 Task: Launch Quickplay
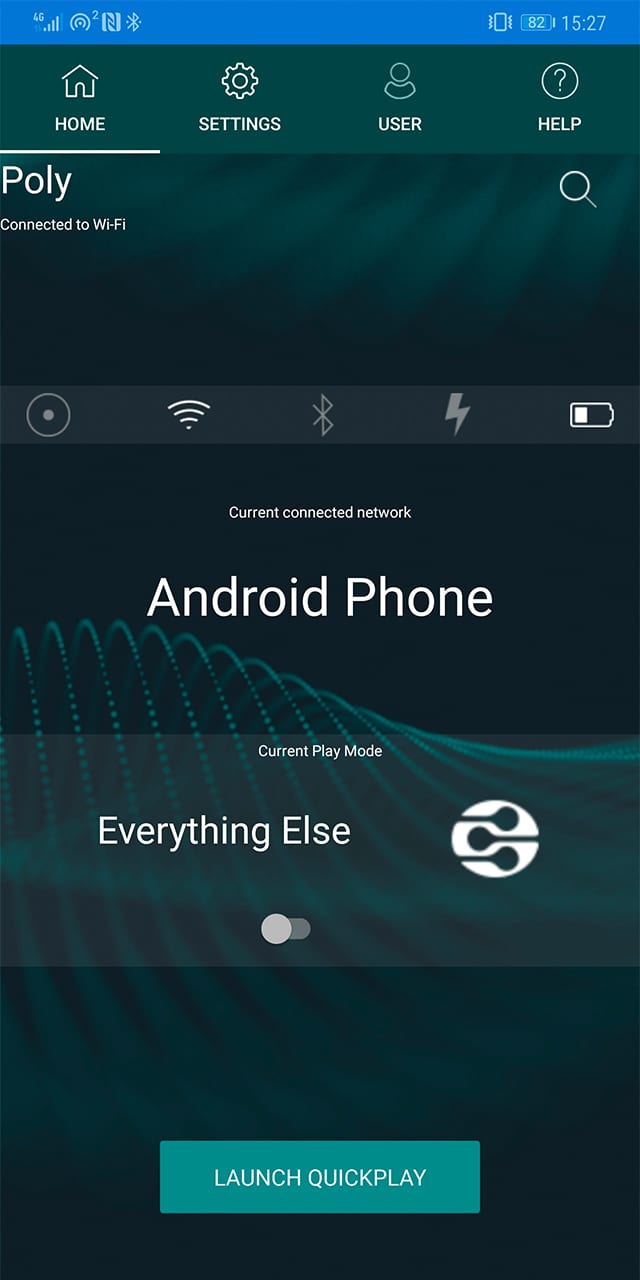click(320, 1177)
